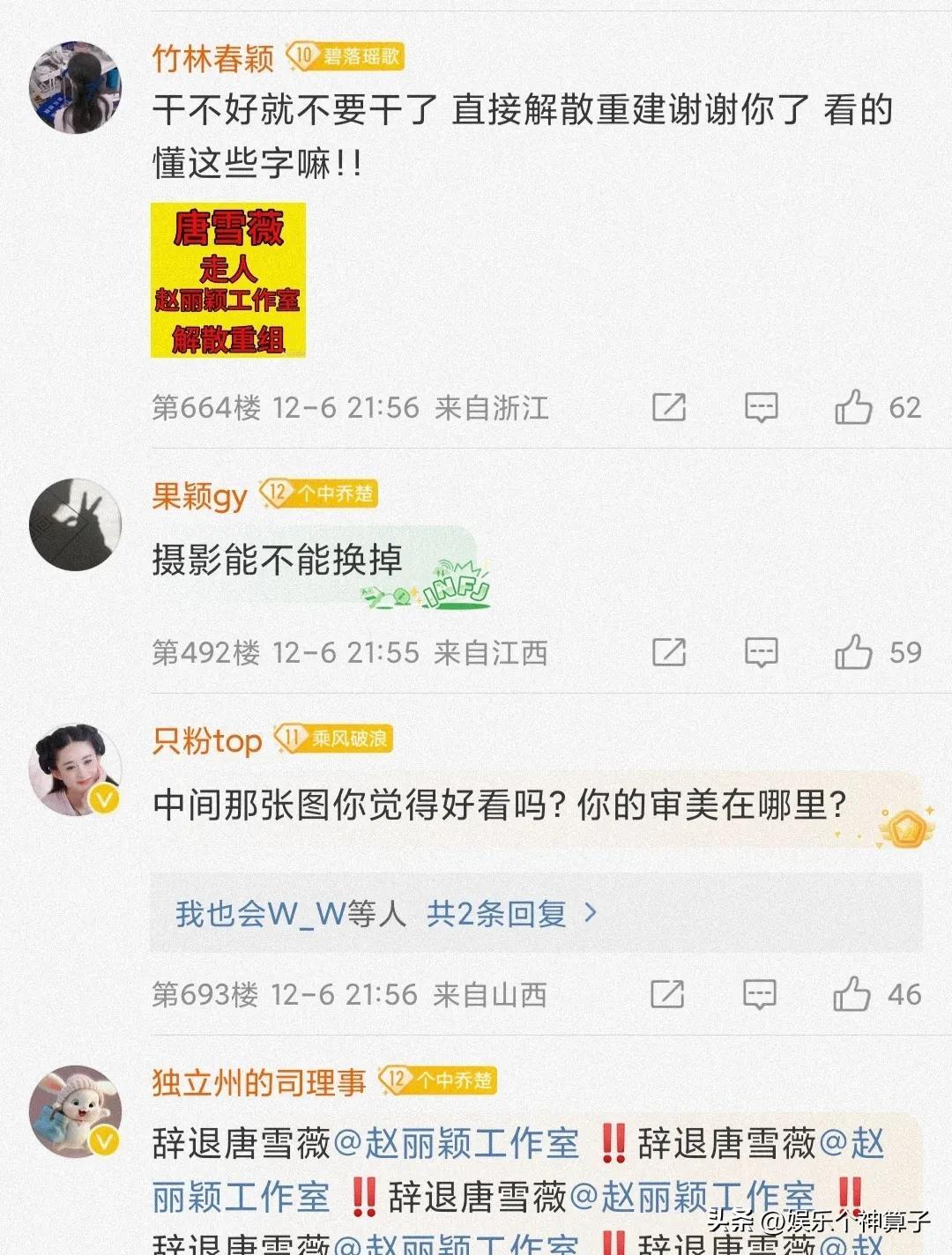Like 只粉top's comment
Image resolution: width=952 pixels, height=1255 pixels.
[852, 995]
